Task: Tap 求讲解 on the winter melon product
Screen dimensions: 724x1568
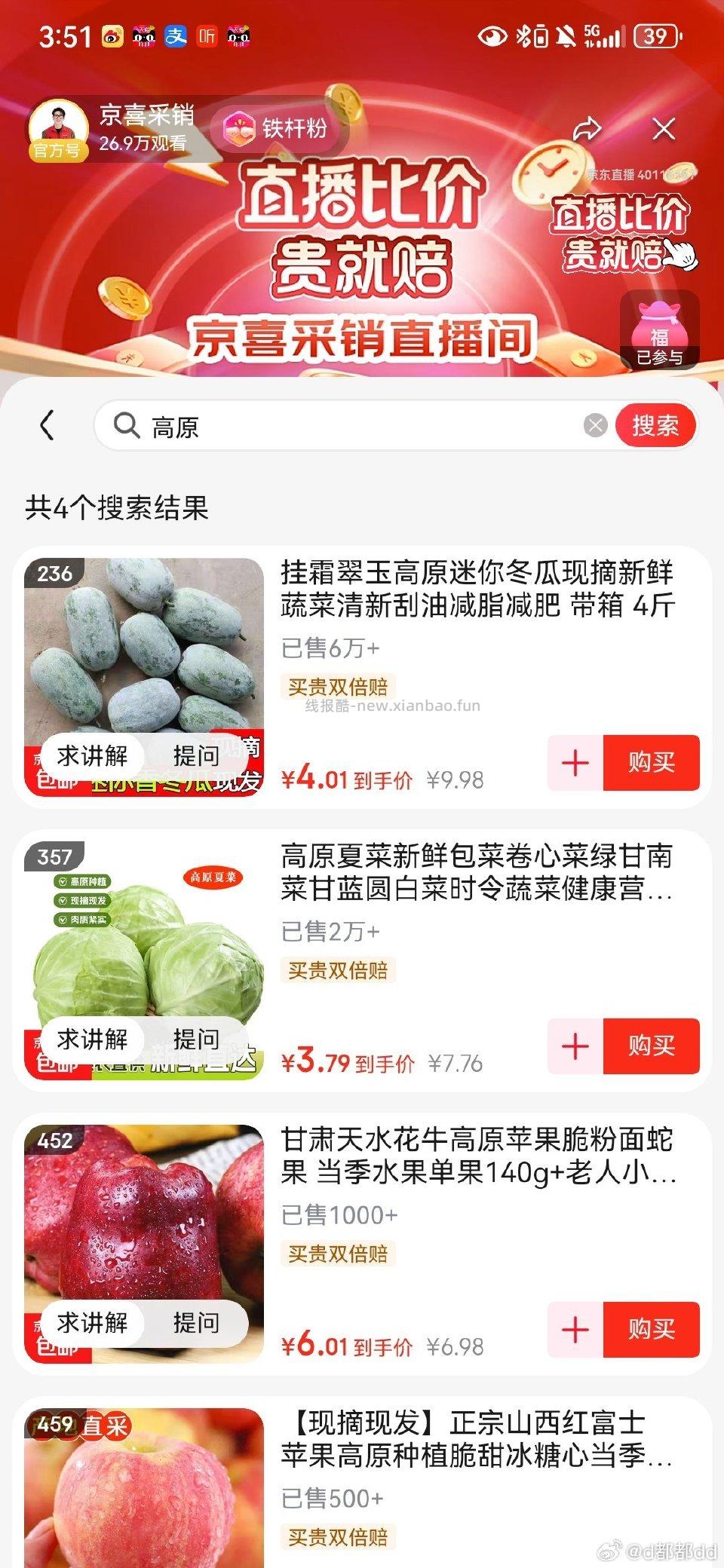Action: 94,755
